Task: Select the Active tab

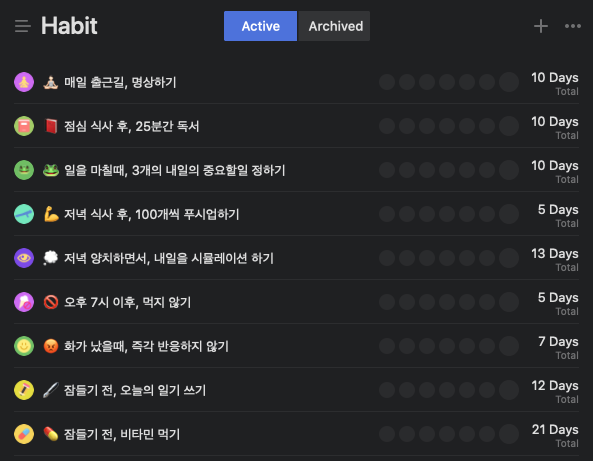Action: (x=261, y=26)
